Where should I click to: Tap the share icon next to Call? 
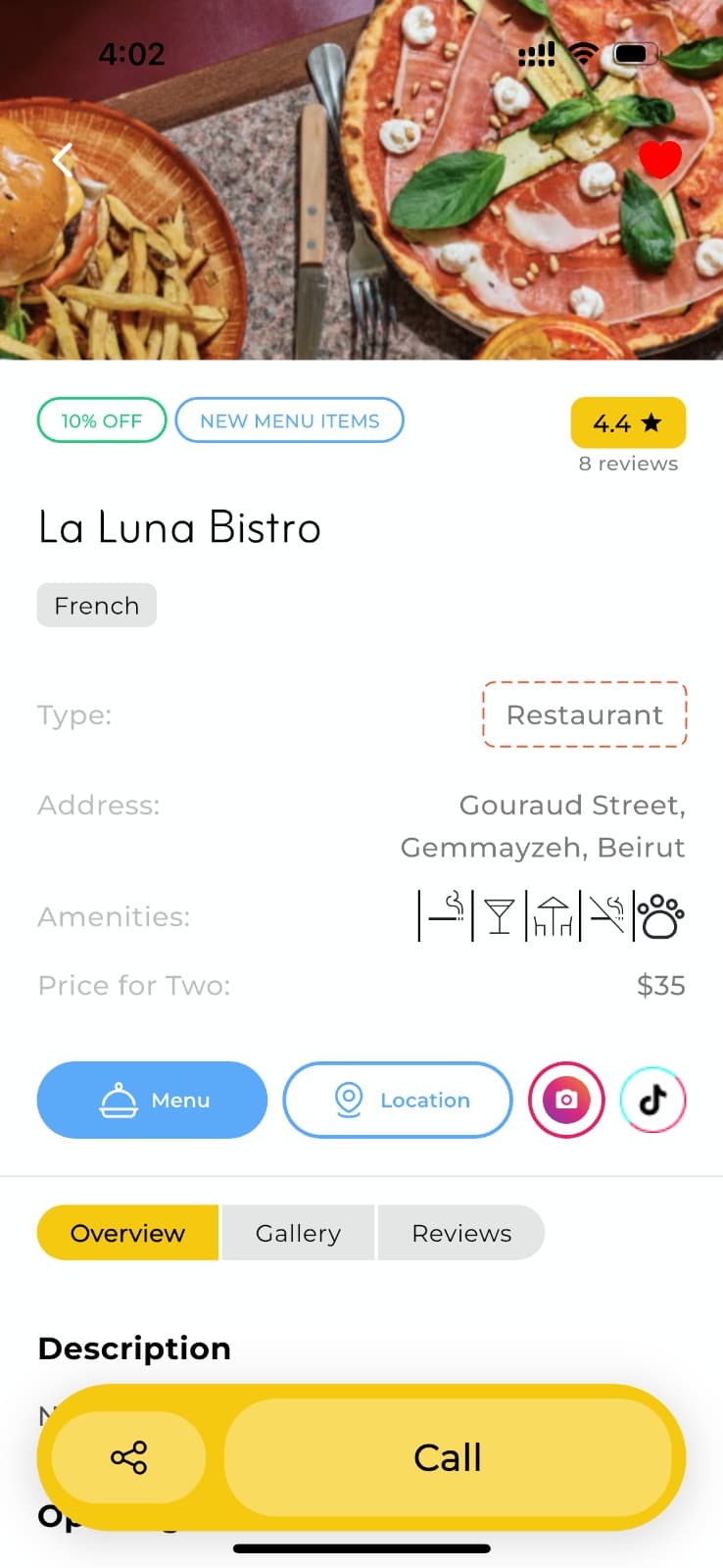click(130, 1457)
